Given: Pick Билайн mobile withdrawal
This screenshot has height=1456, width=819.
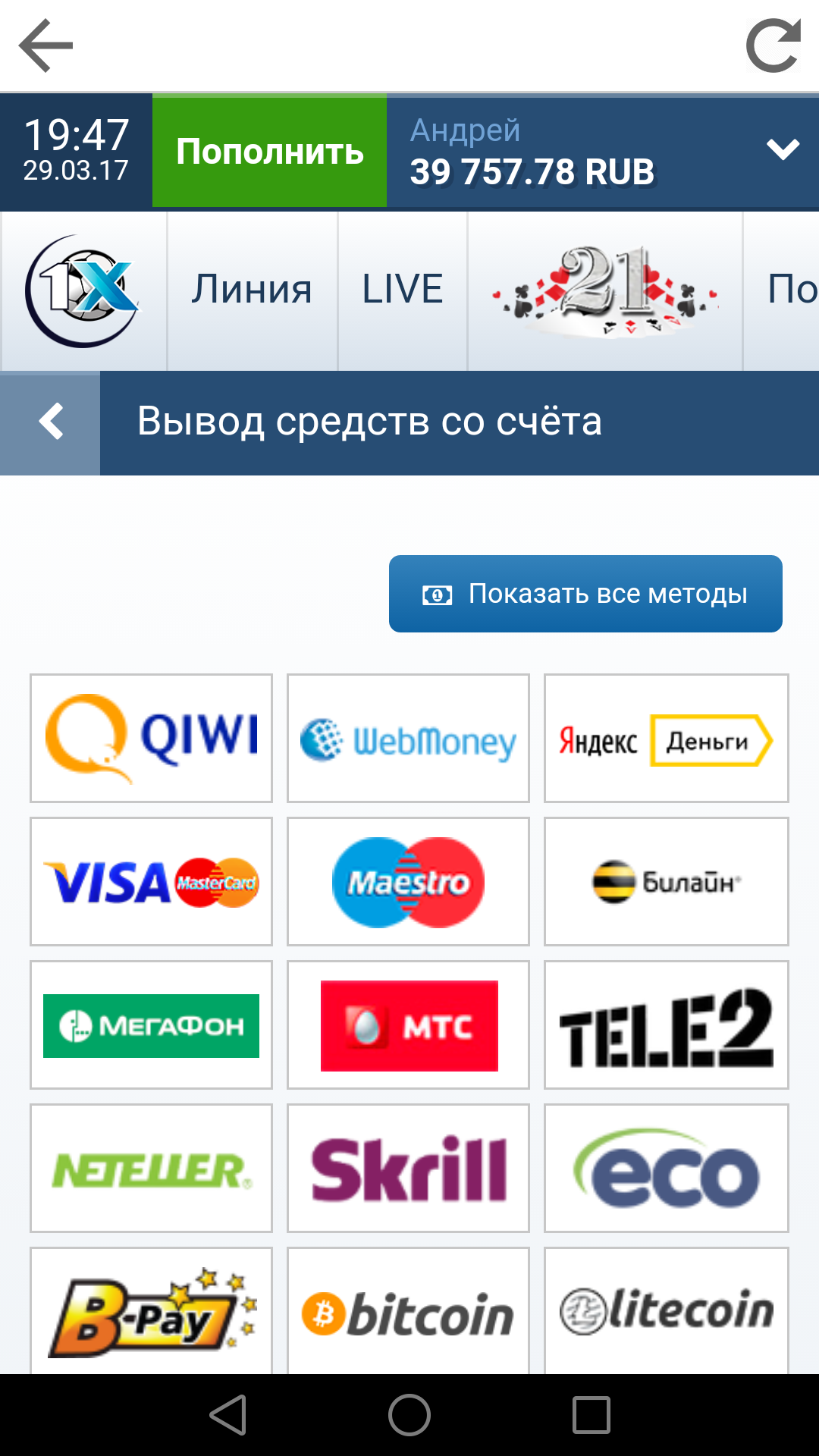Looking at the screenshot, I should click(x=666, y=881).
